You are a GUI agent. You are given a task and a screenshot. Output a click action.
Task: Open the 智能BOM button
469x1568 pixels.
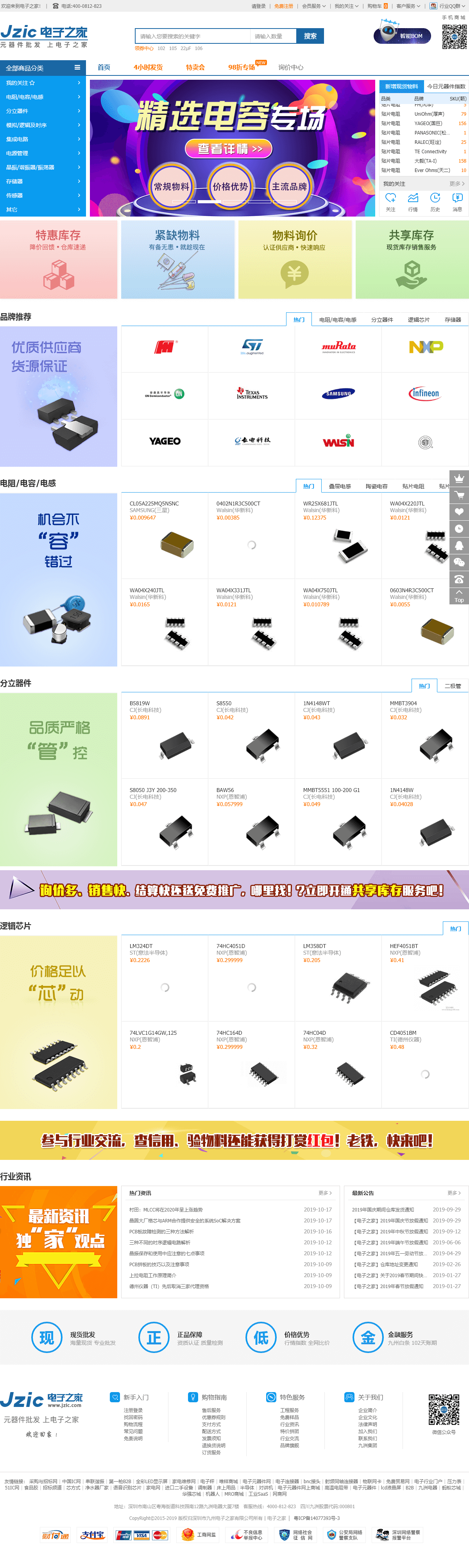(403, 36)
